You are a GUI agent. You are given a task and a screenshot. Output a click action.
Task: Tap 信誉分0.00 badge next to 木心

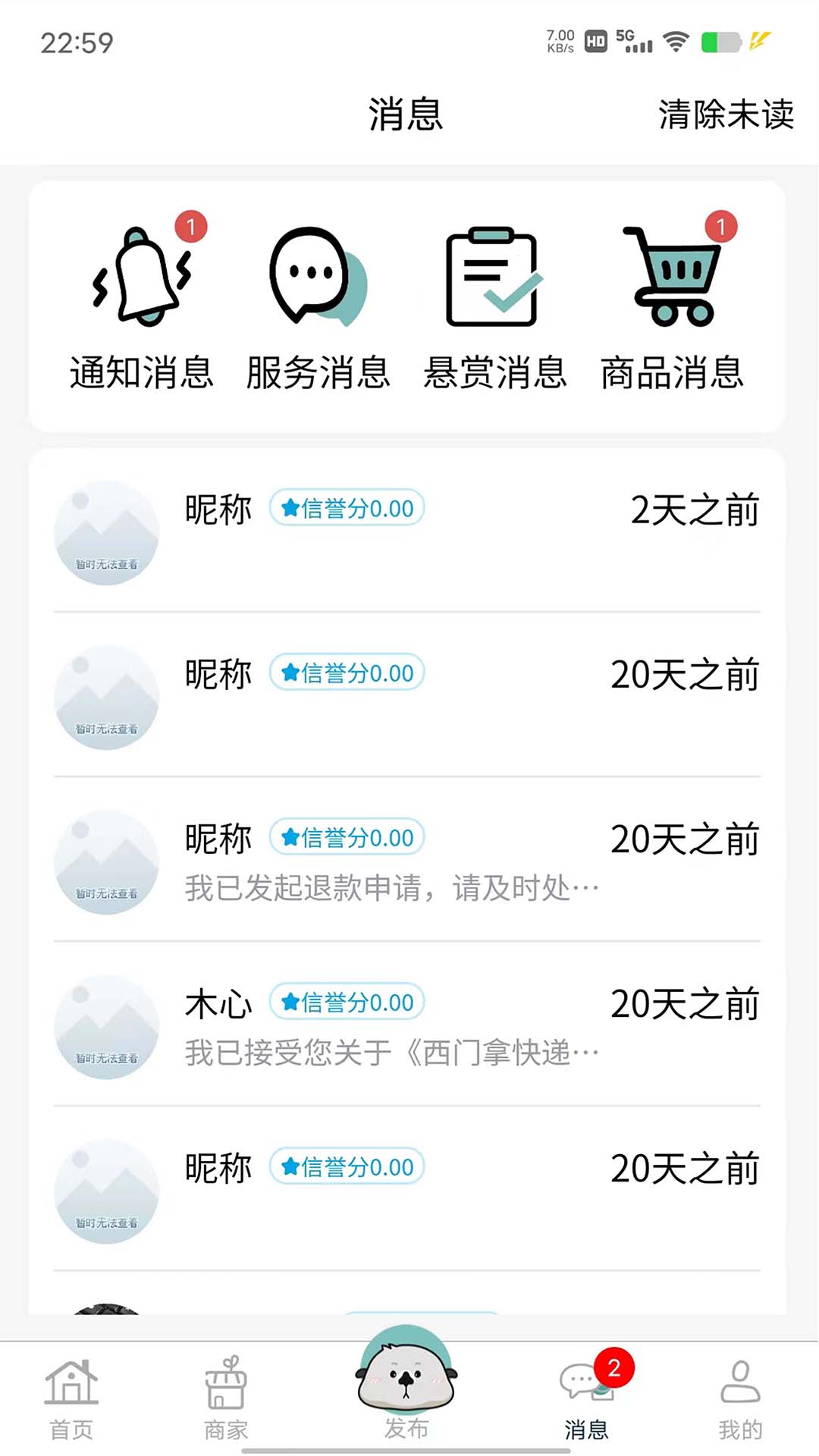(x=346, y=1003)
